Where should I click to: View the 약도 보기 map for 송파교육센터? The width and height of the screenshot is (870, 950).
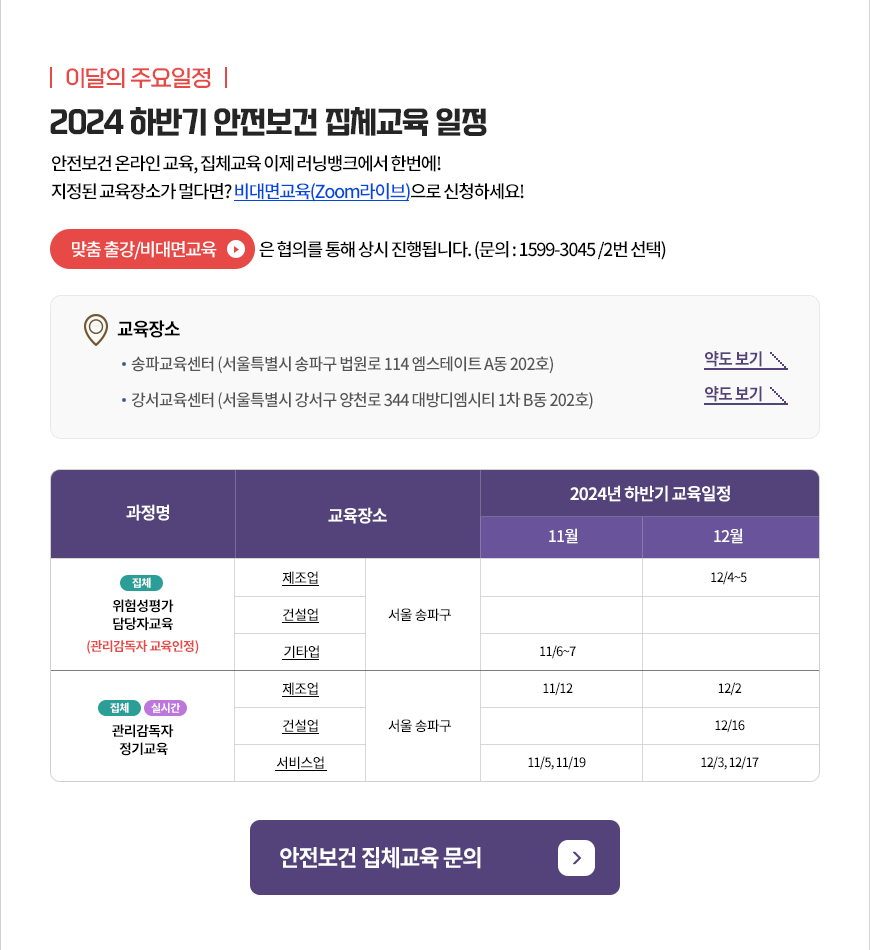[x=745, y=359]
